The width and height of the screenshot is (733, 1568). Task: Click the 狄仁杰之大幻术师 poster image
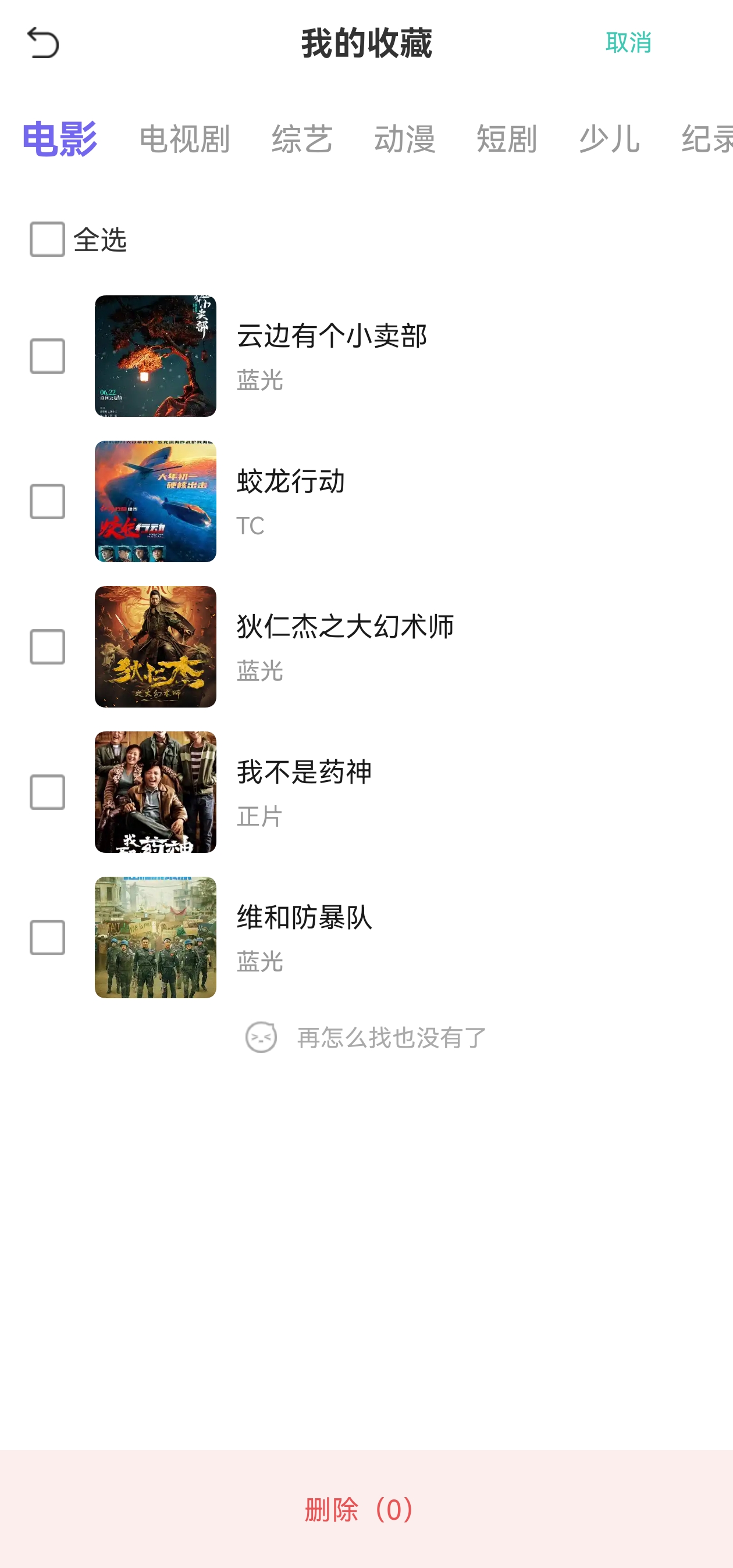coord(155,647)
